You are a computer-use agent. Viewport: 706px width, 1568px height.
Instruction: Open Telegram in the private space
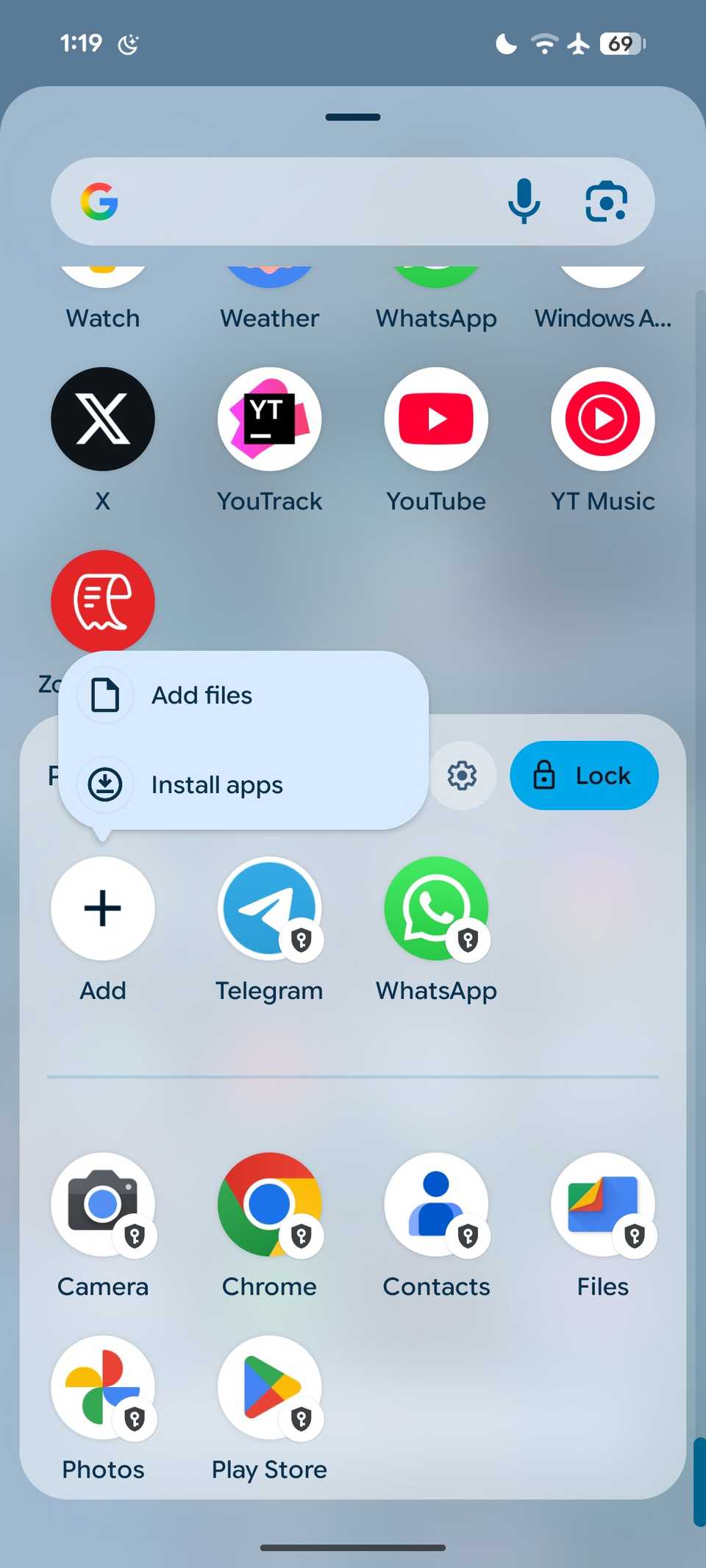269,909
